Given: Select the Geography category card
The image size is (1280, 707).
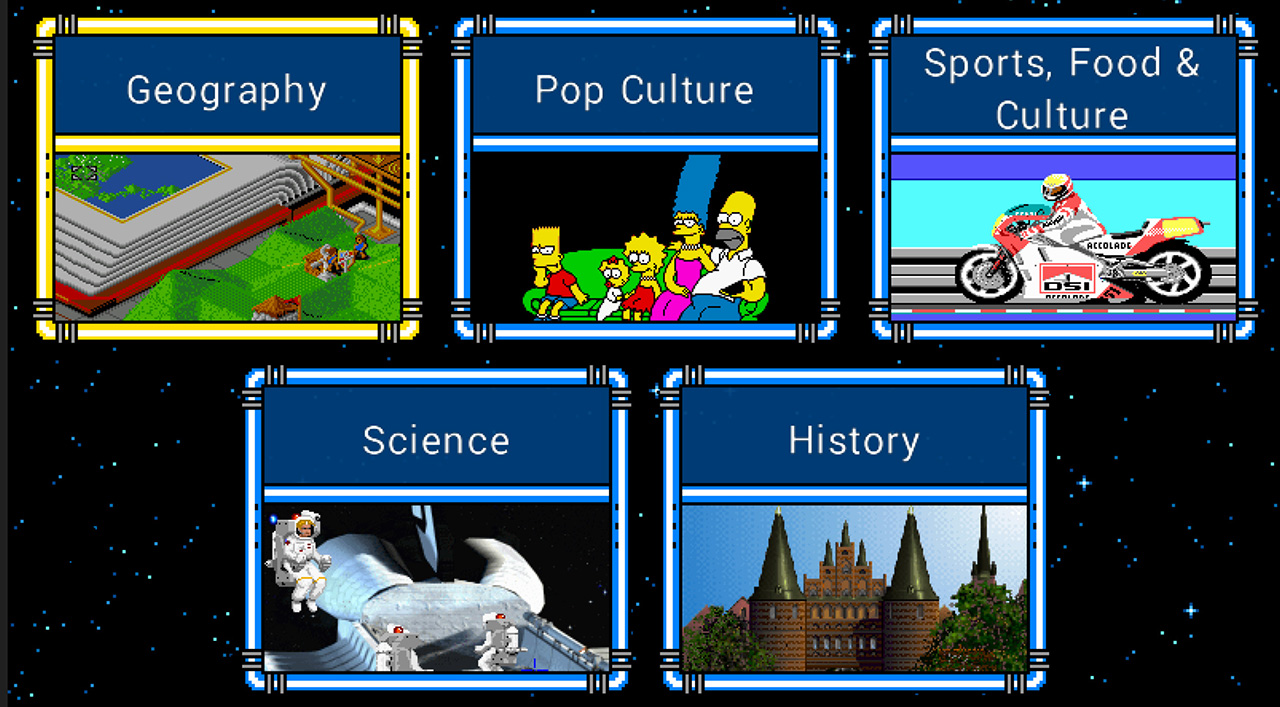Looking at the screenshot, I should coord(227,180).
